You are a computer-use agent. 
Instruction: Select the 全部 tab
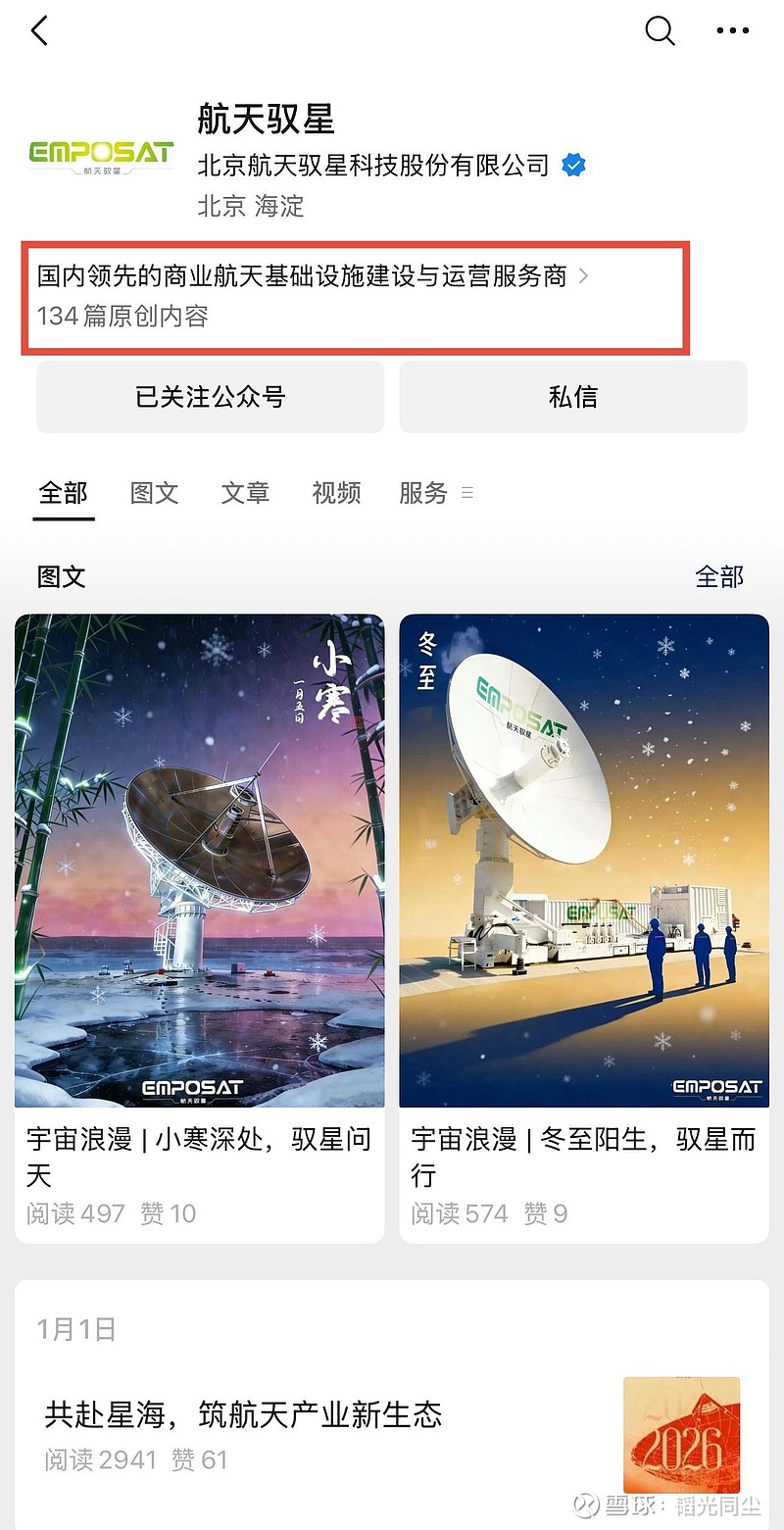64,493
